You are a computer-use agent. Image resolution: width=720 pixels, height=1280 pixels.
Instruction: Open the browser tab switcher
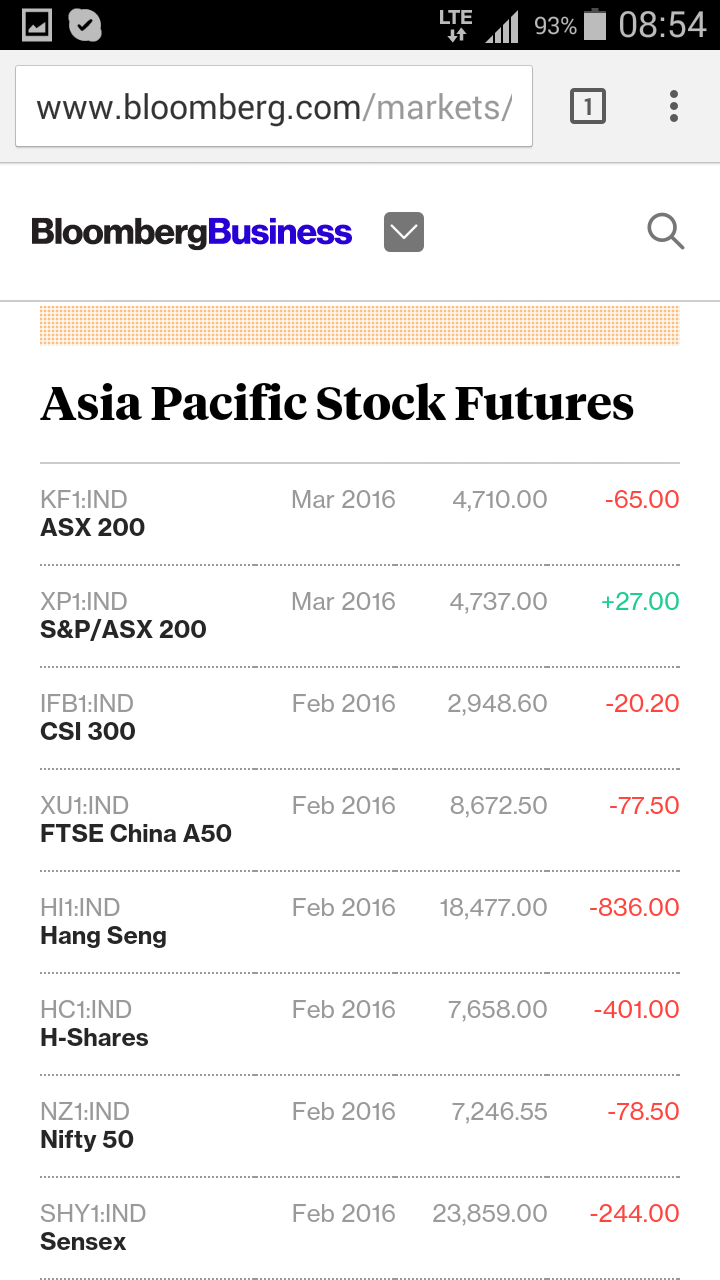point(588,106)
